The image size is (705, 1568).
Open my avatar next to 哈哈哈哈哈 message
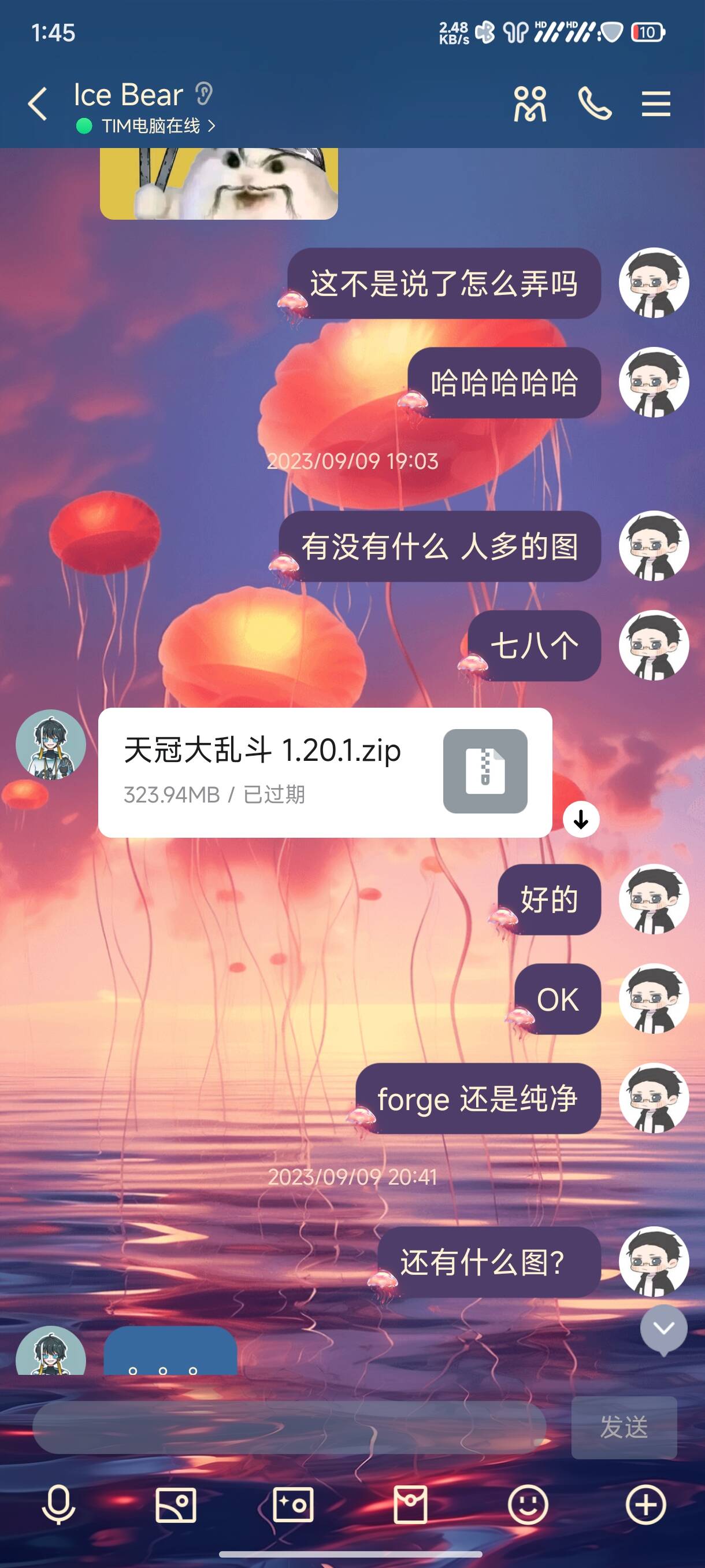pyautogui.click(x=654, y=382)
